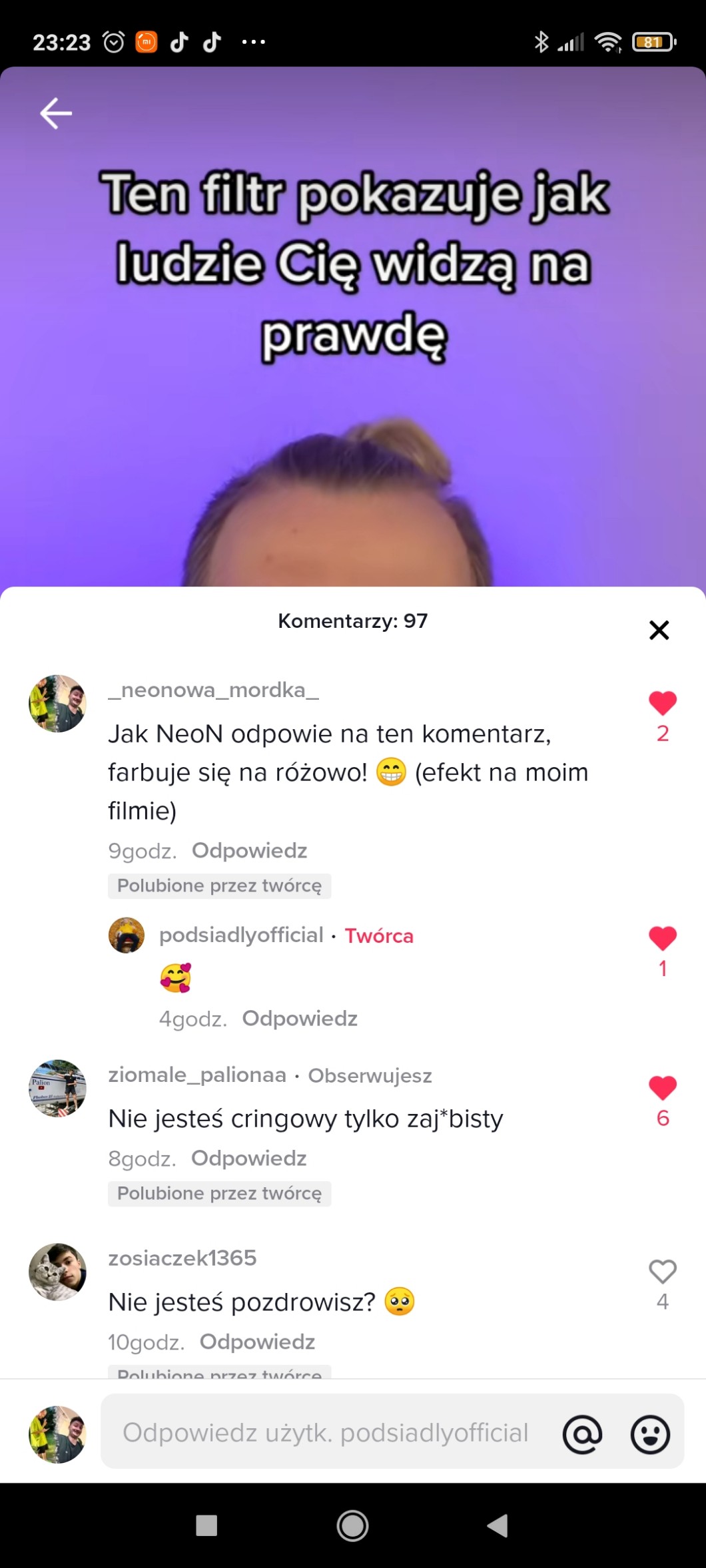
Task: Like podsiadlyofficial's reply
Action: pos(662,938)
